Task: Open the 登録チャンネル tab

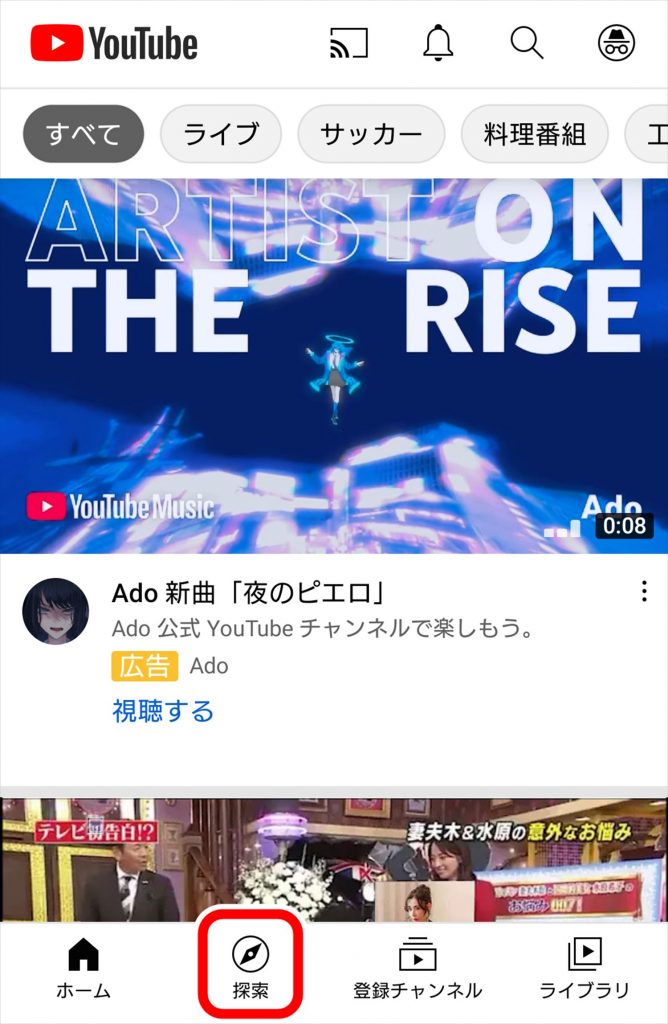Action: tap(417, 968)
